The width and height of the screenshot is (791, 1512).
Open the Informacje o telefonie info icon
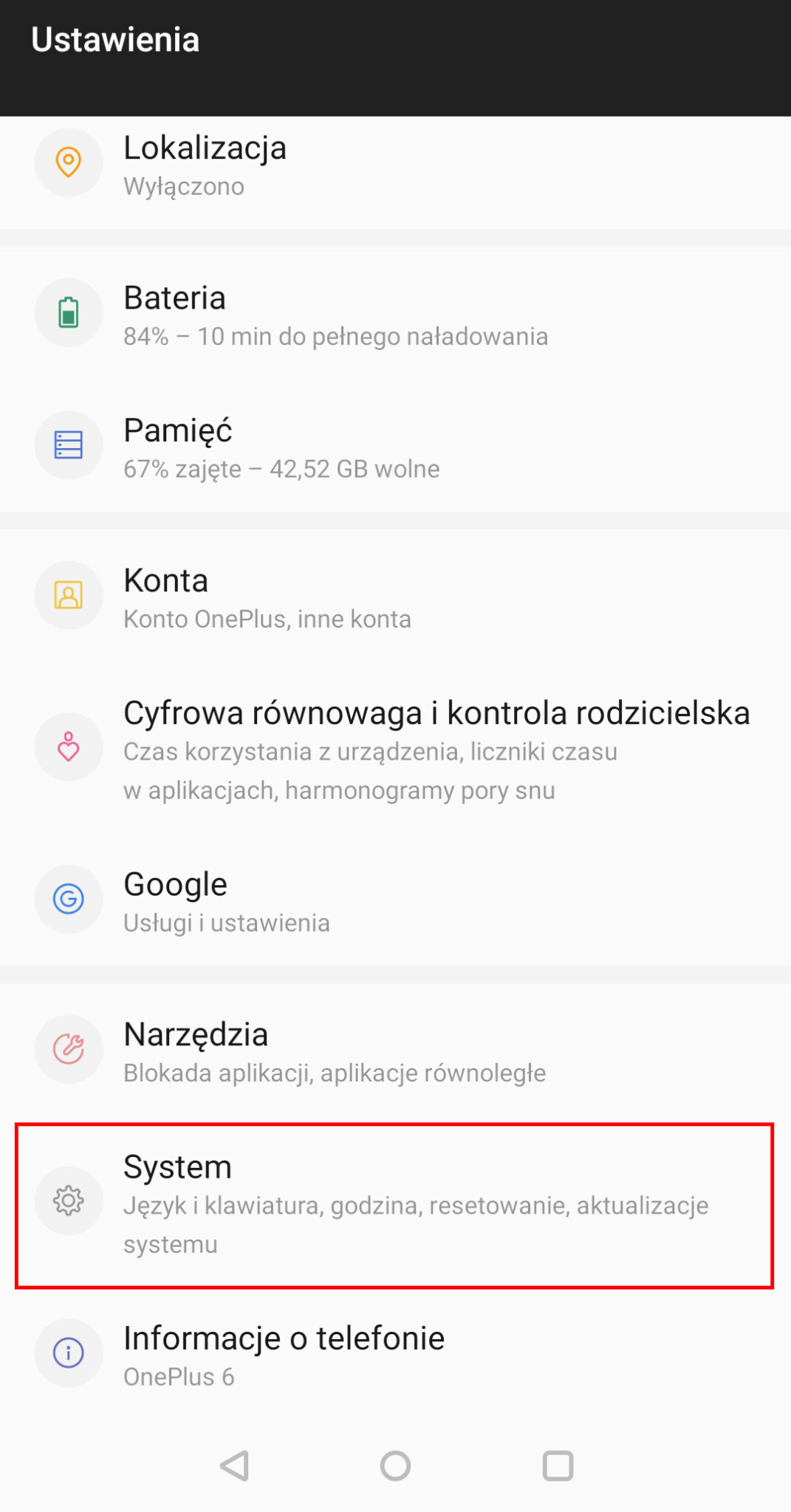point(68,1353)
